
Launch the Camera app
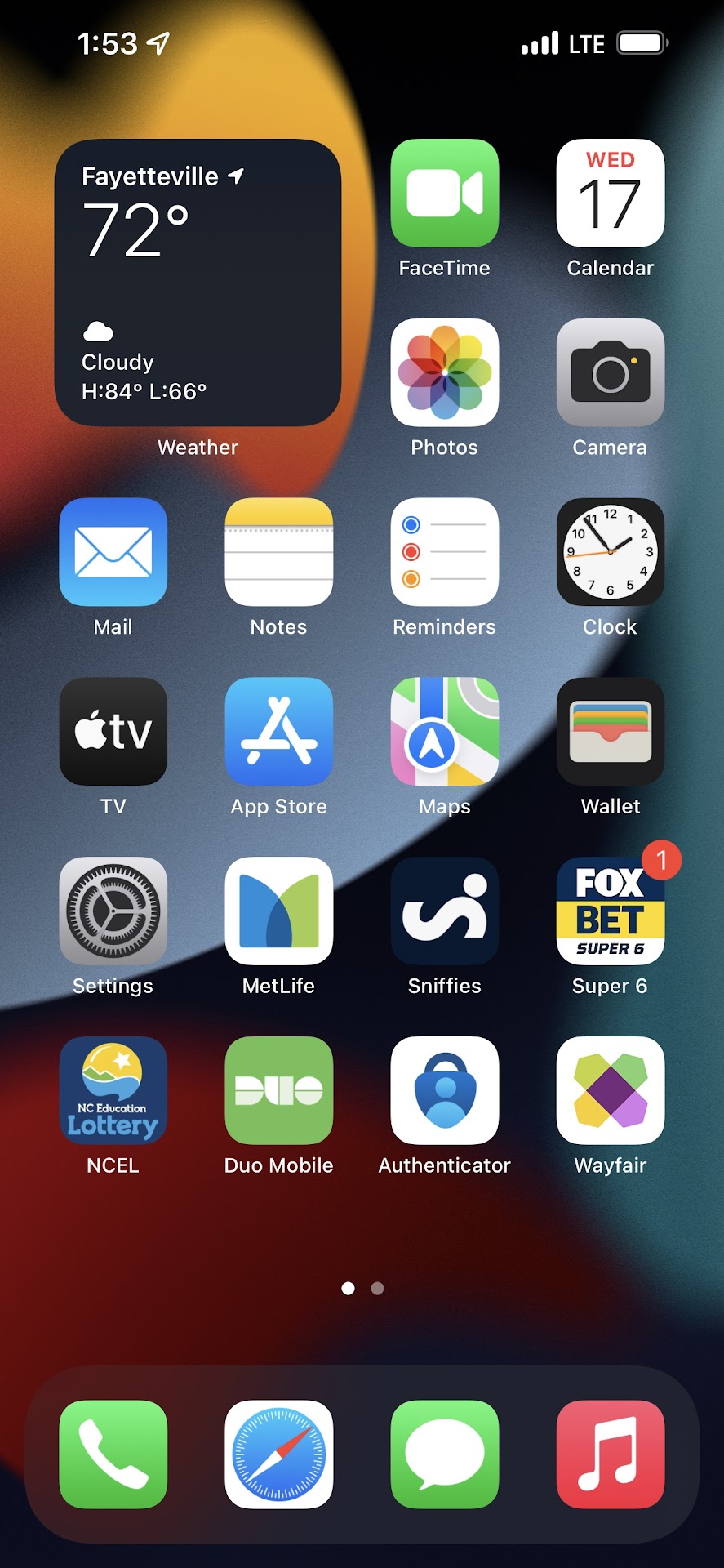pos(610,372)
